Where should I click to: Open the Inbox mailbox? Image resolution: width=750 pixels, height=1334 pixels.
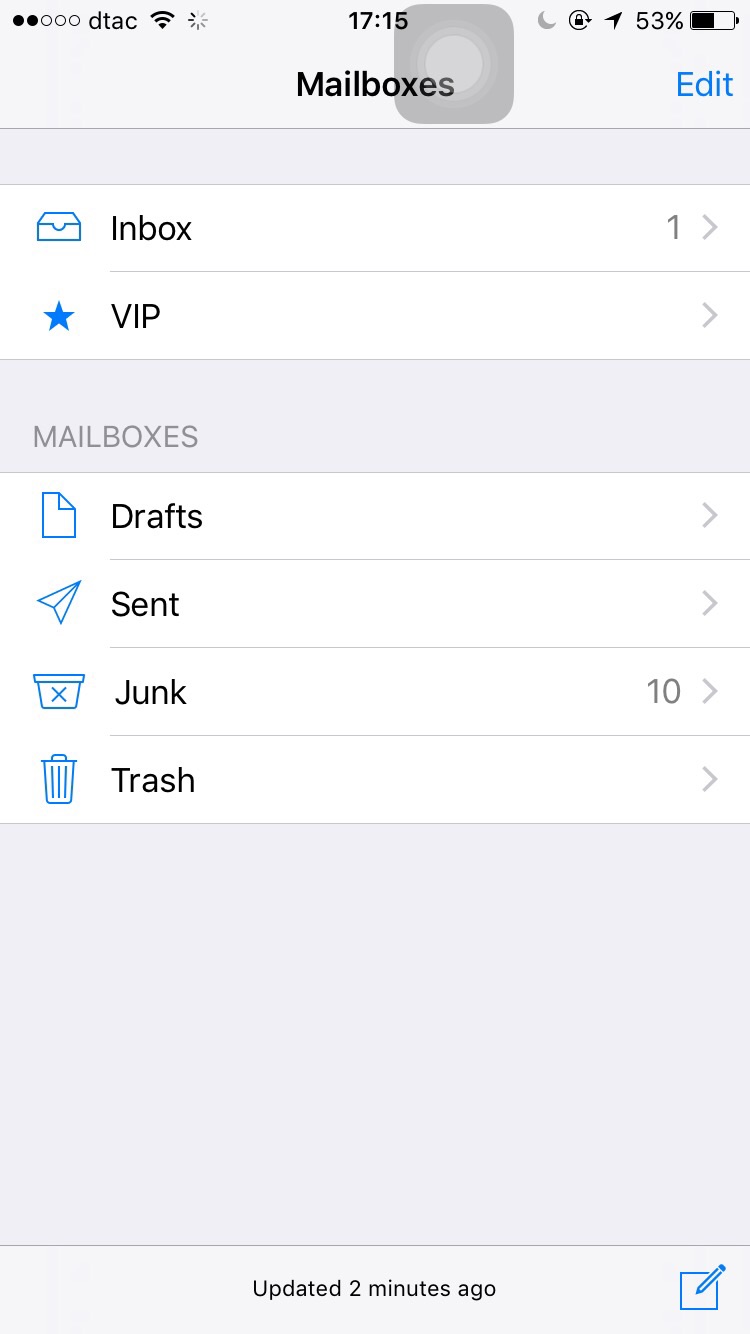pyautogui.click(x=375, y=228)
